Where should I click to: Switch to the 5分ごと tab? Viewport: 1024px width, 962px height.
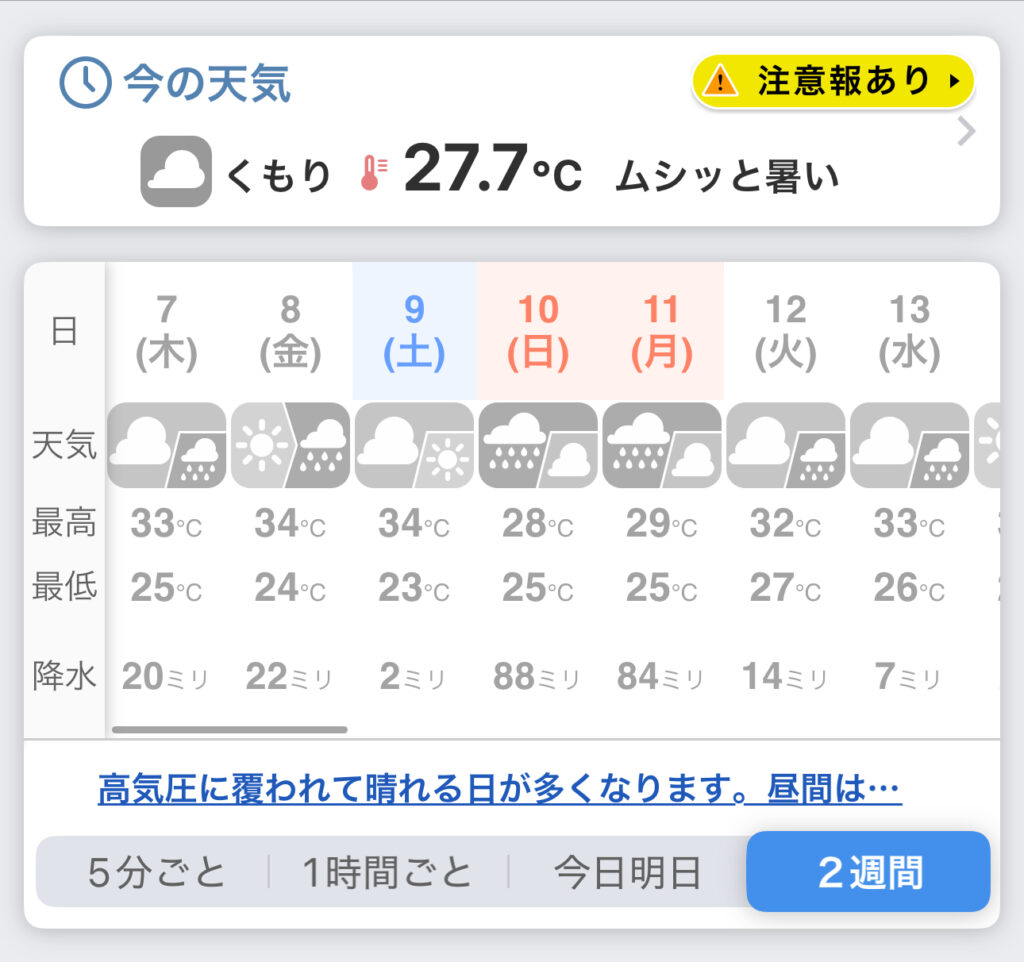coord(157,873)
